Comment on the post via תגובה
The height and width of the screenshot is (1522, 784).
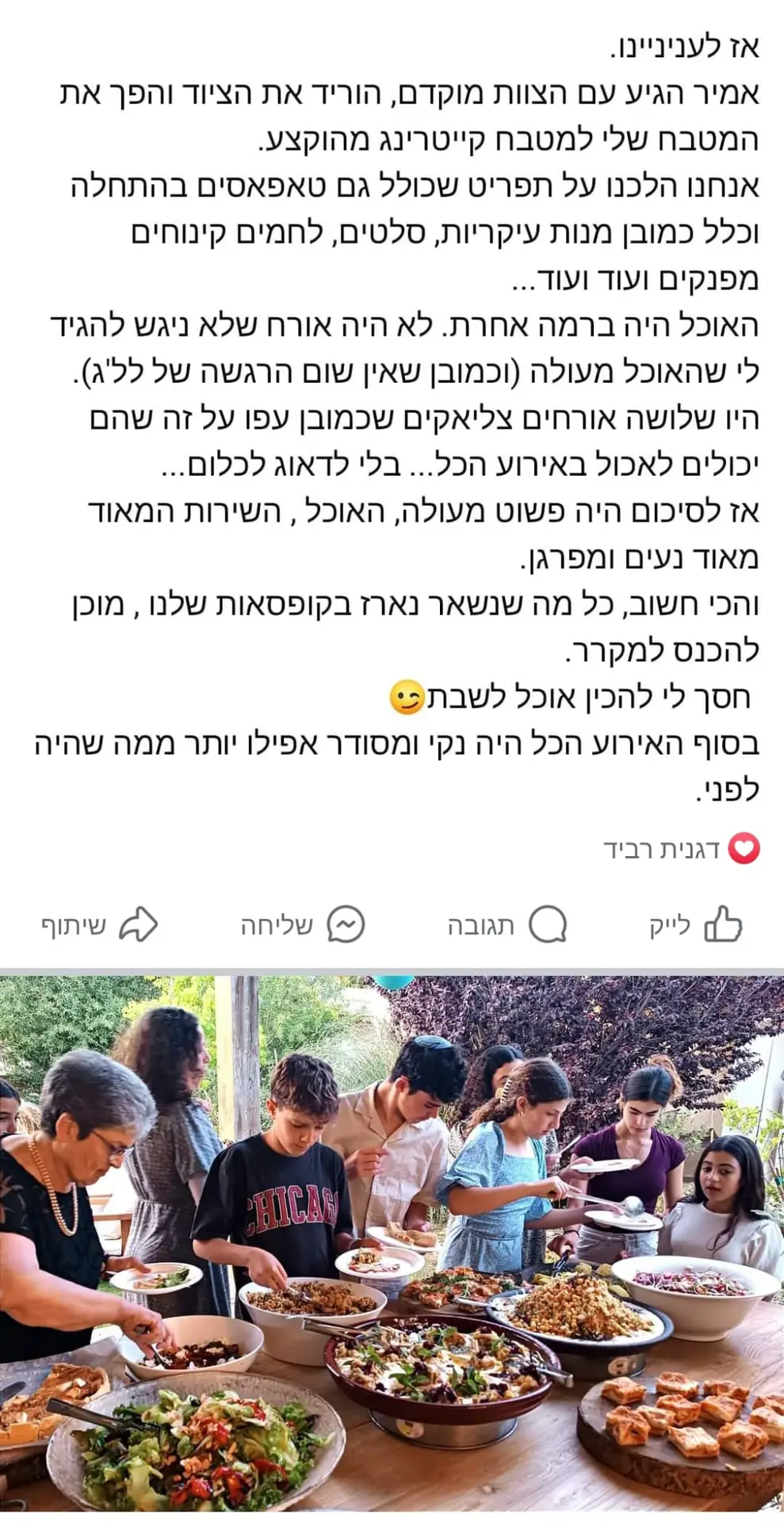(x=507, y=924)
